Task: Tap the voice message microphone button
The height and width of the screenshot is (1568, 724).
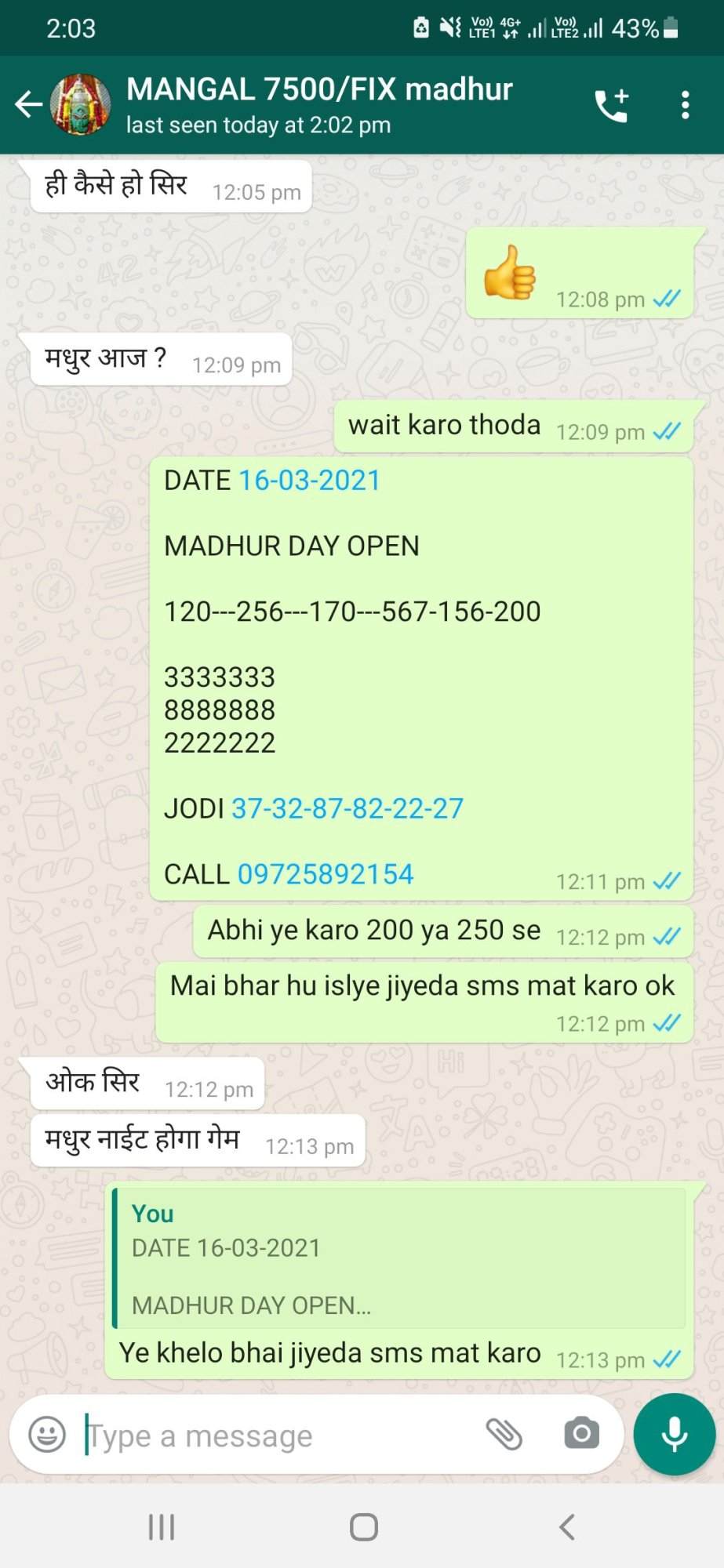Action: point(675,1435)
